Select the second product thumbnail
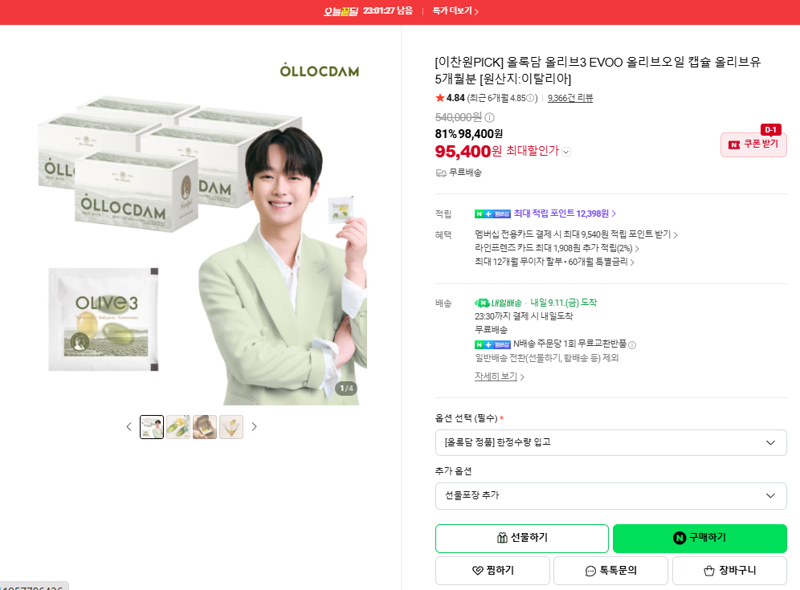The image size is (800, 590). pos(179,427)
